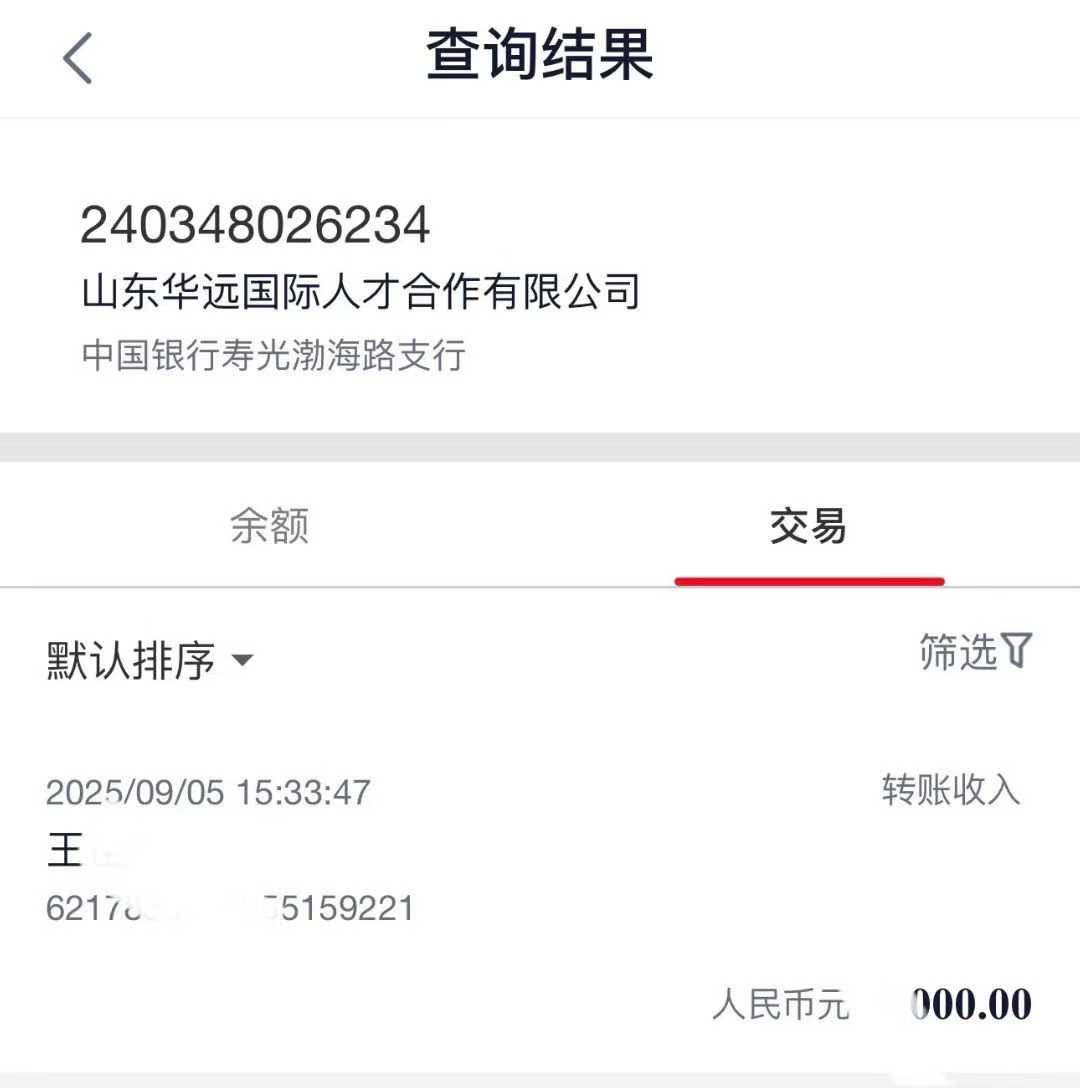1080x1088 pixels.
Task: Select the 交易 tab
Action: pyautogui.click(x=810, y=529)
